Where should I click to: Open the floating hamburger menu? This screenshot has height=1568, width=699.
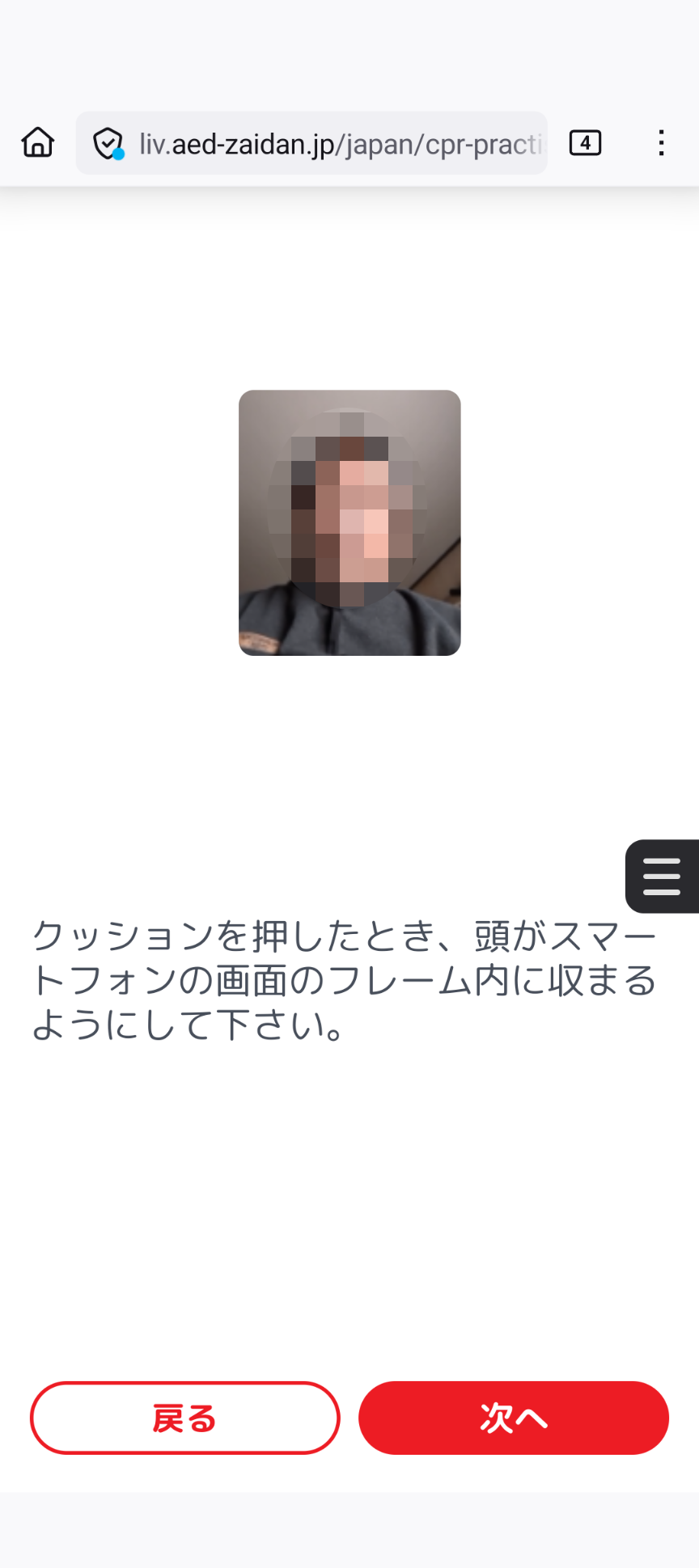(x=661, y=877)
